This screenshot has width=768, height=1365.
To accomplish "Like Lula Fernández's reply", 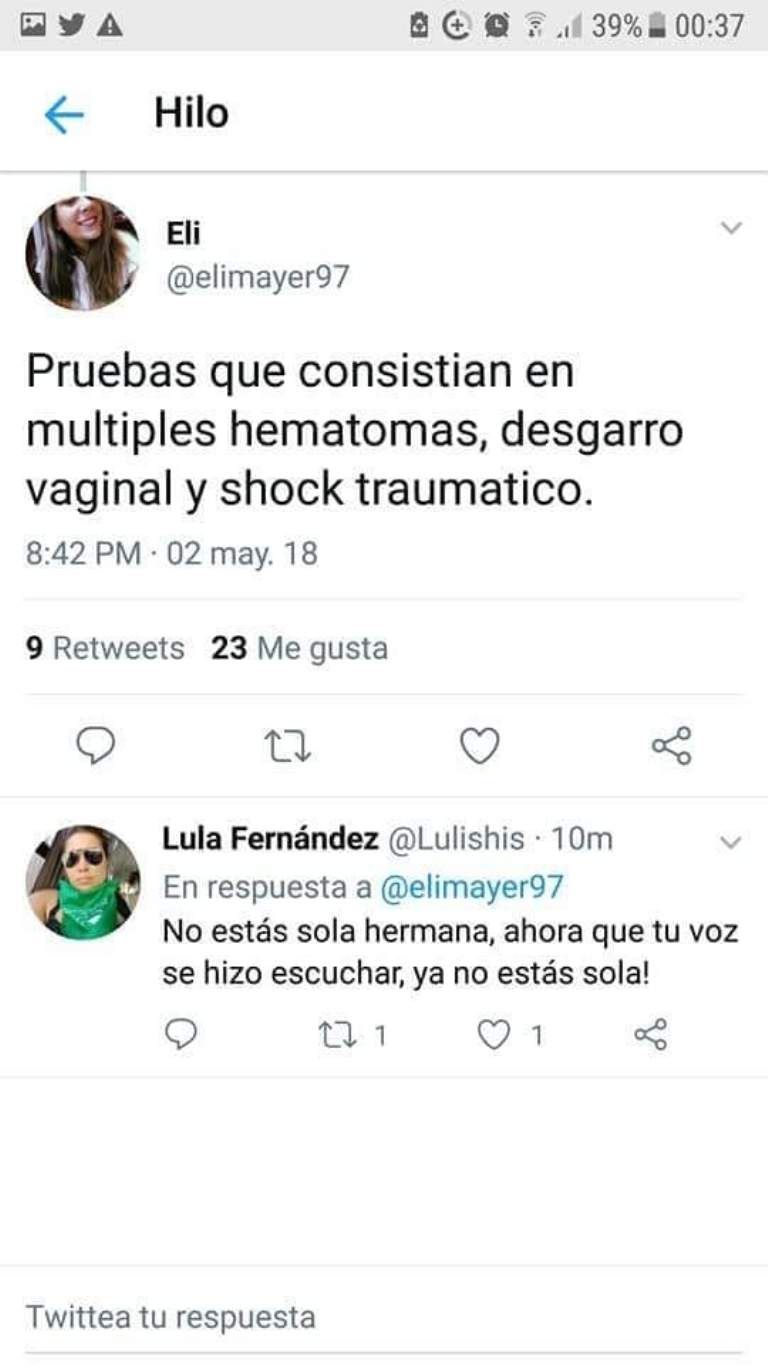I will (493, 1035).
